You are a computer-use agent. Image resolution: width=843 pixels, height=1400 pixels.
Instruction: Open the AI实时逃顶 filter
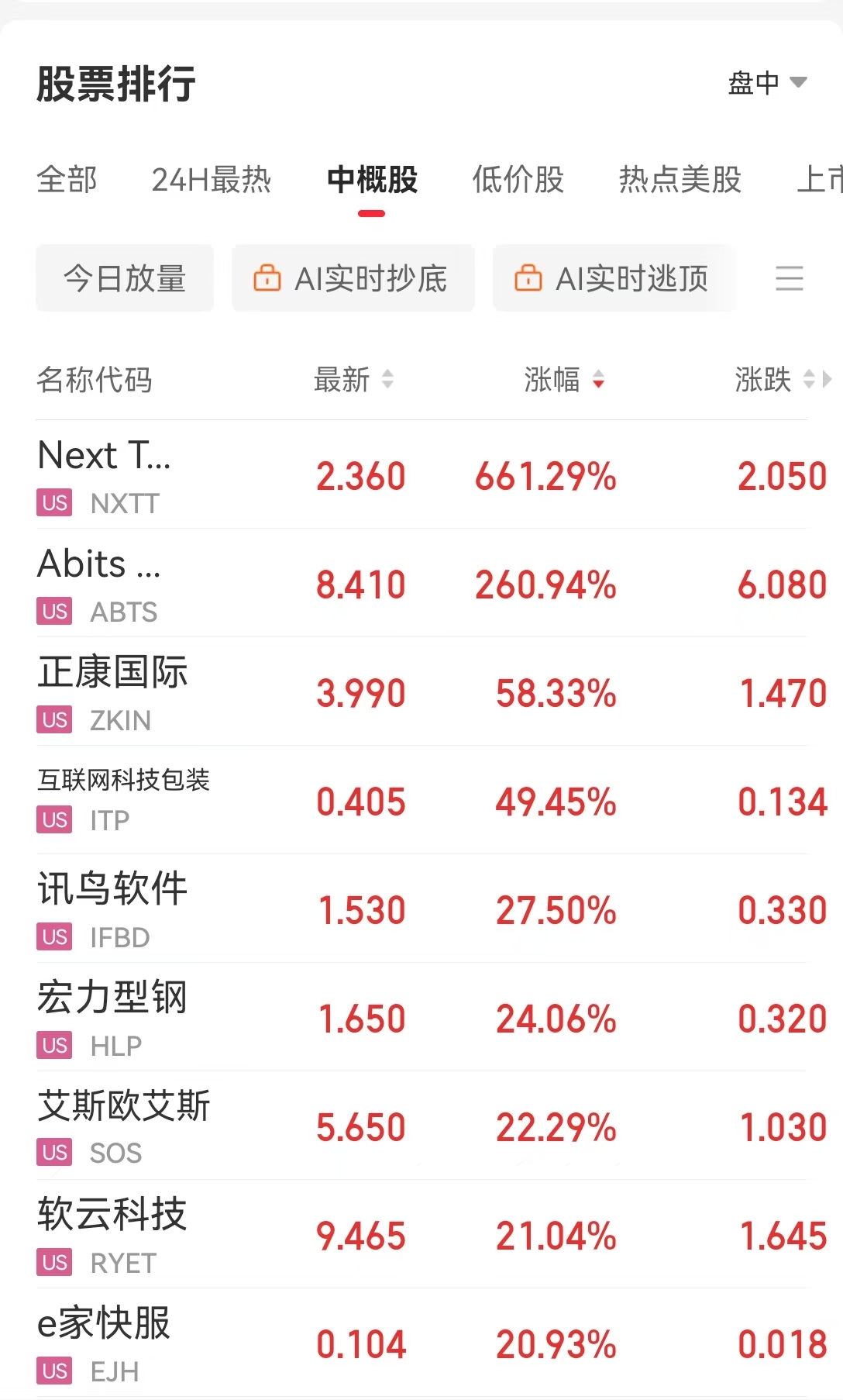point(614,278)
